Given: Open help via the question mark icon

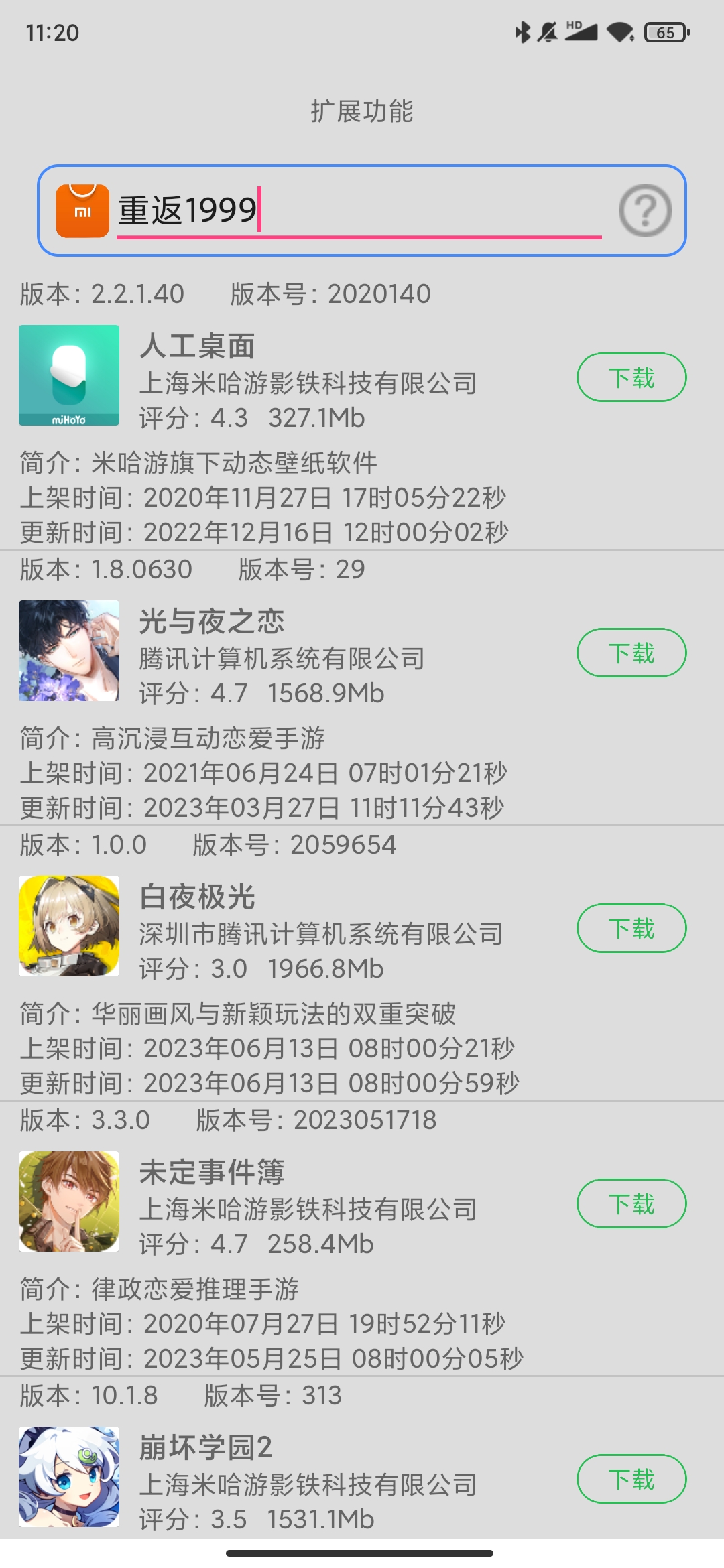Looking at the screenshot, I should click(x=646, y=210).
